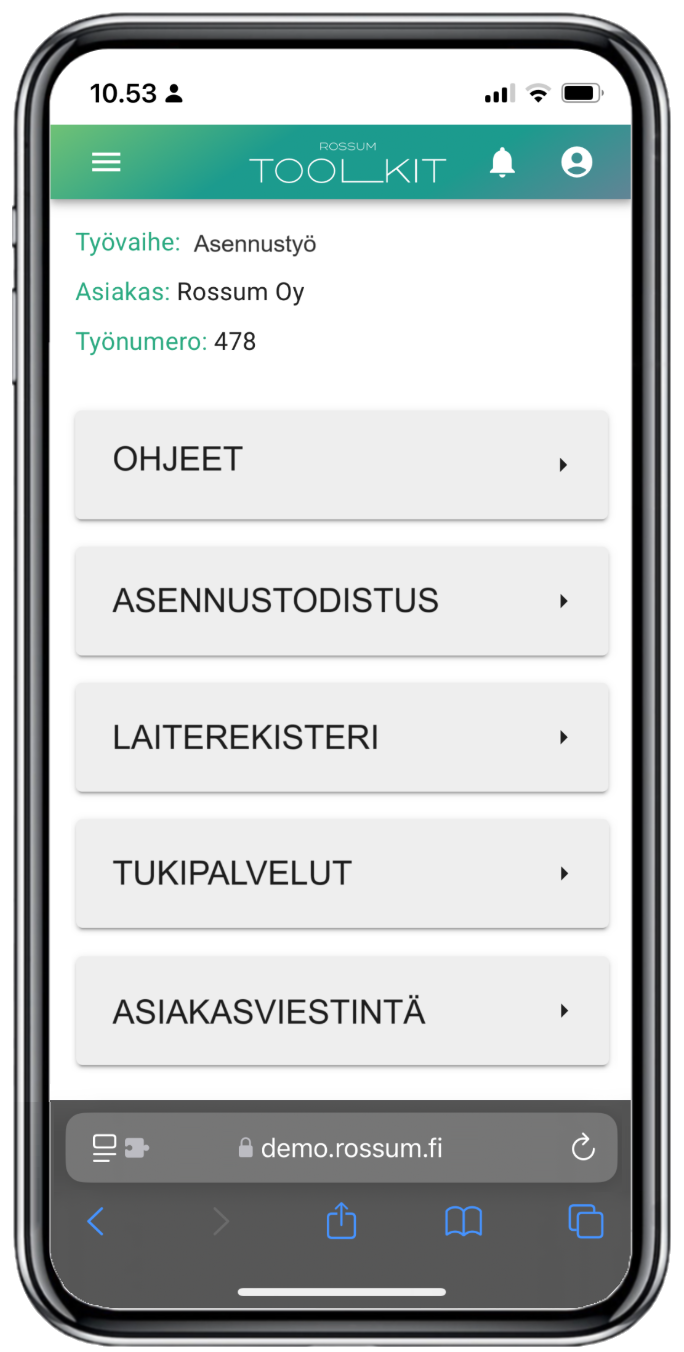684x1352 pixels.
Task: Reload the demo.rossum.fi page
Action: [583, 1148]
